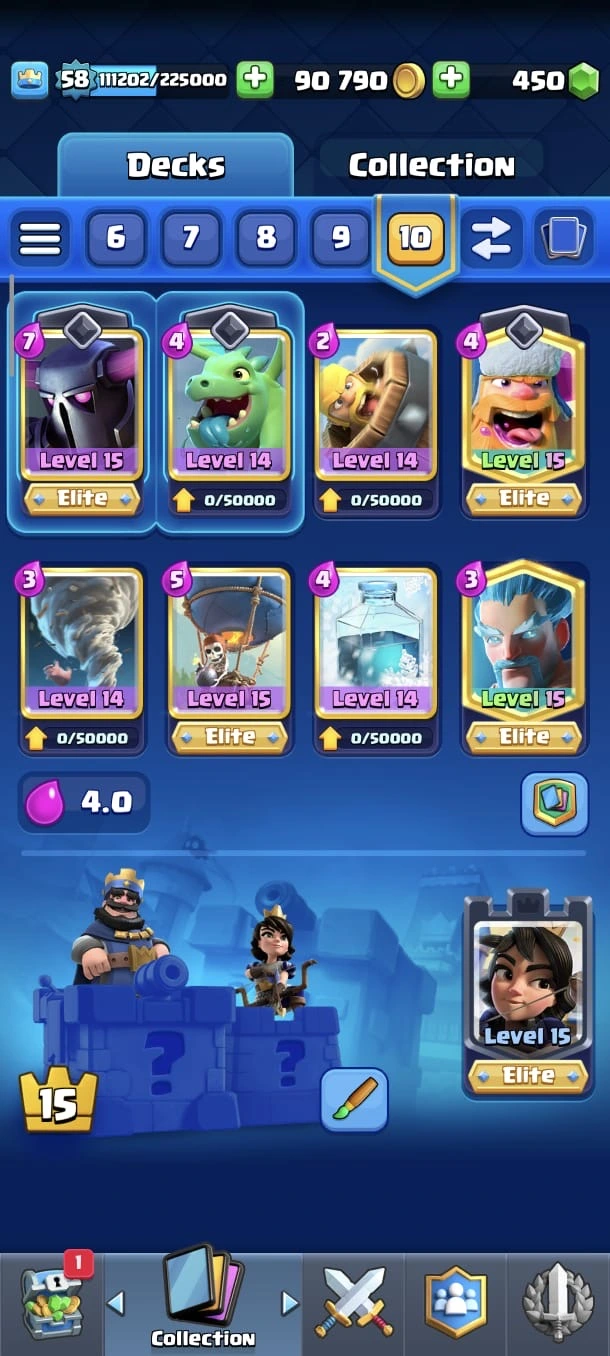Tap the plus button beside the experience bar
610x1356 pixels.
pos(255,80)
